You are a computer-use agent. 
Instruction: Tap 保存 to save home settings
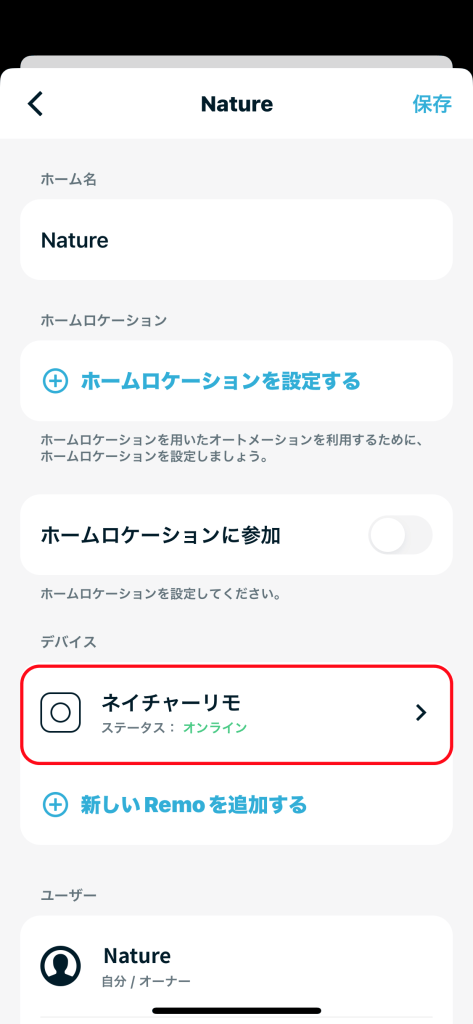click(432, 104)
